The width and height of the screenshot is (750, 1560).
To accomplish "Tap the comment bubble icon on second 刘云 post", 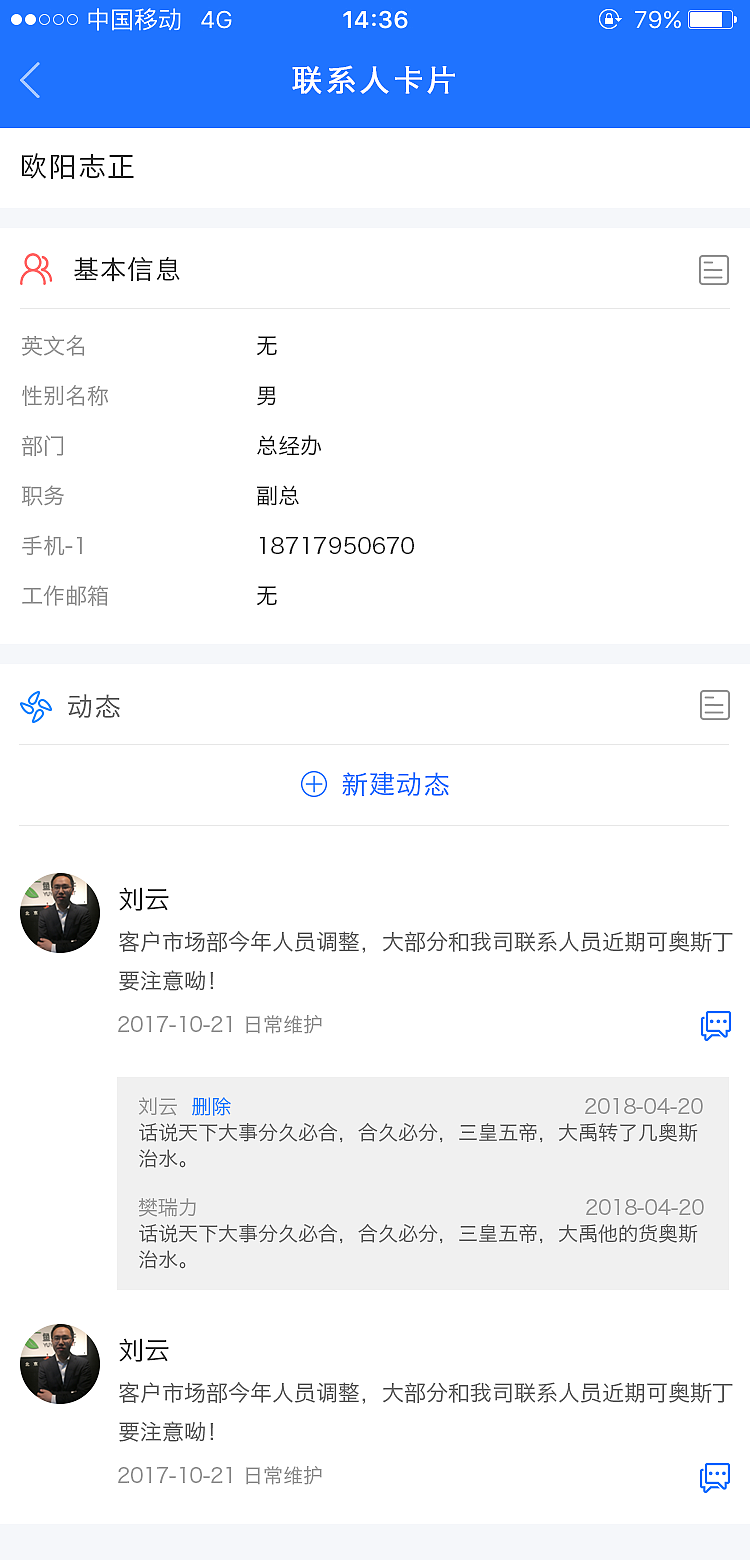I will [714, 1477].
